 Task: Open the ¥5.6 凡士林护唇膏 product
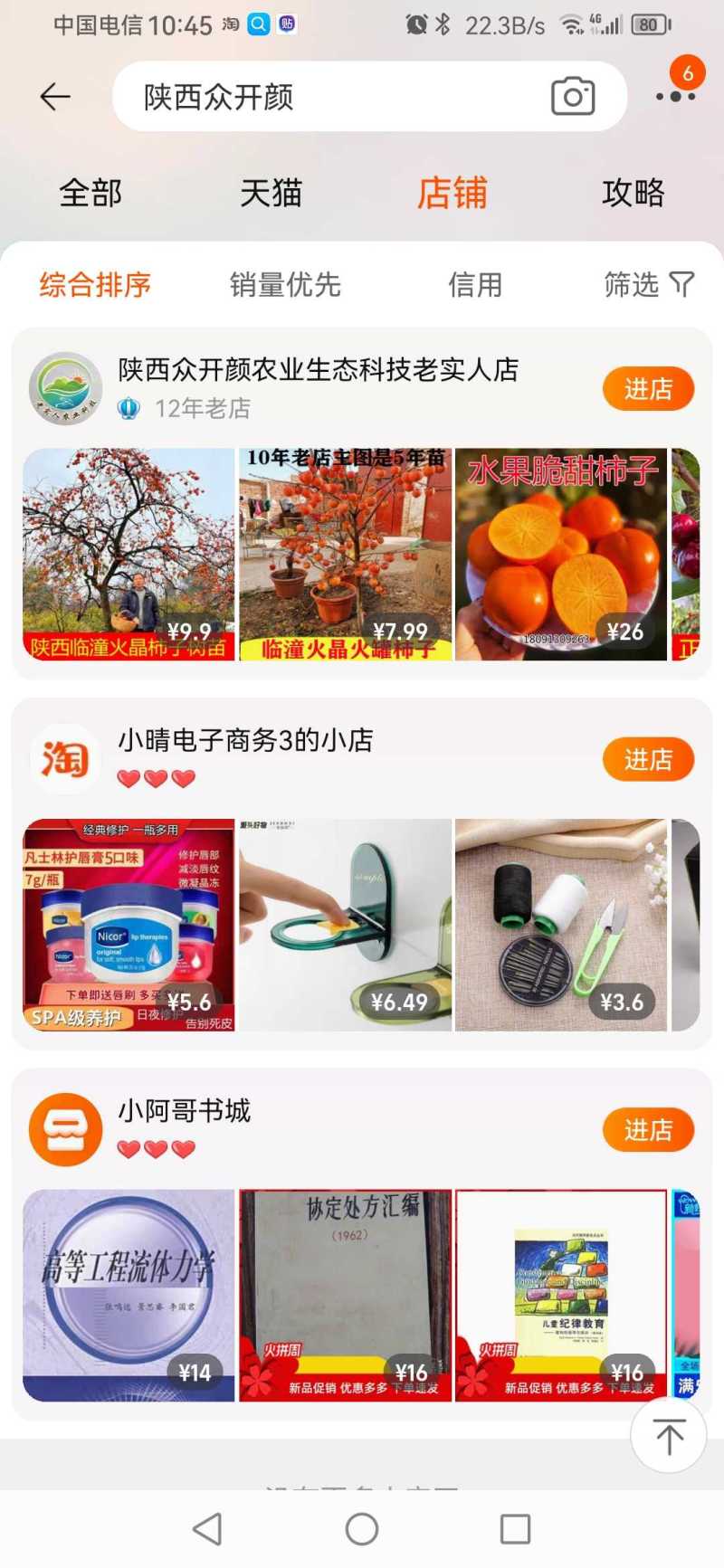[x=129, y=924]
